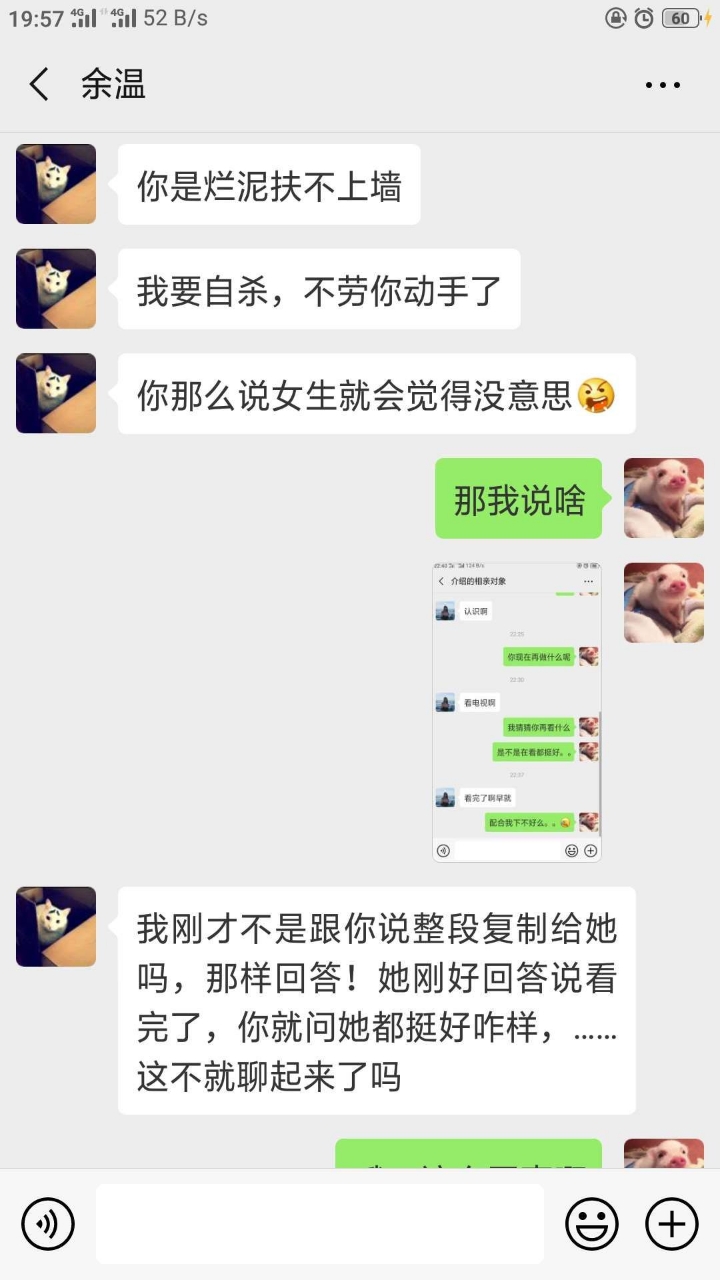Open my pig avatar beside 那我说啥
The height and width of the screenshot is (1280, 720).
coord(663,498)
